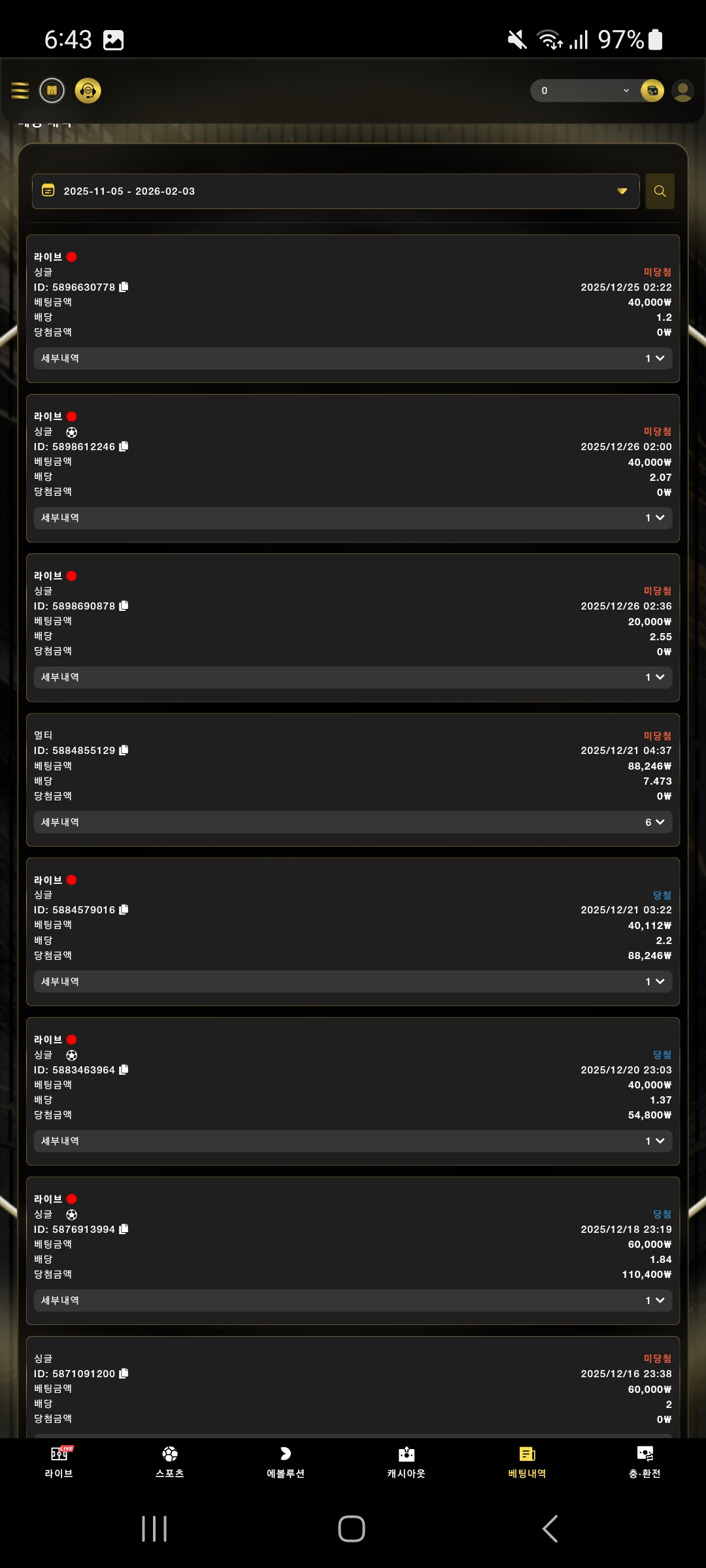Screen dimensions: 706x1568
Task: Open the search for betting history
Action: pyautogui.click(x=660, y=191)
